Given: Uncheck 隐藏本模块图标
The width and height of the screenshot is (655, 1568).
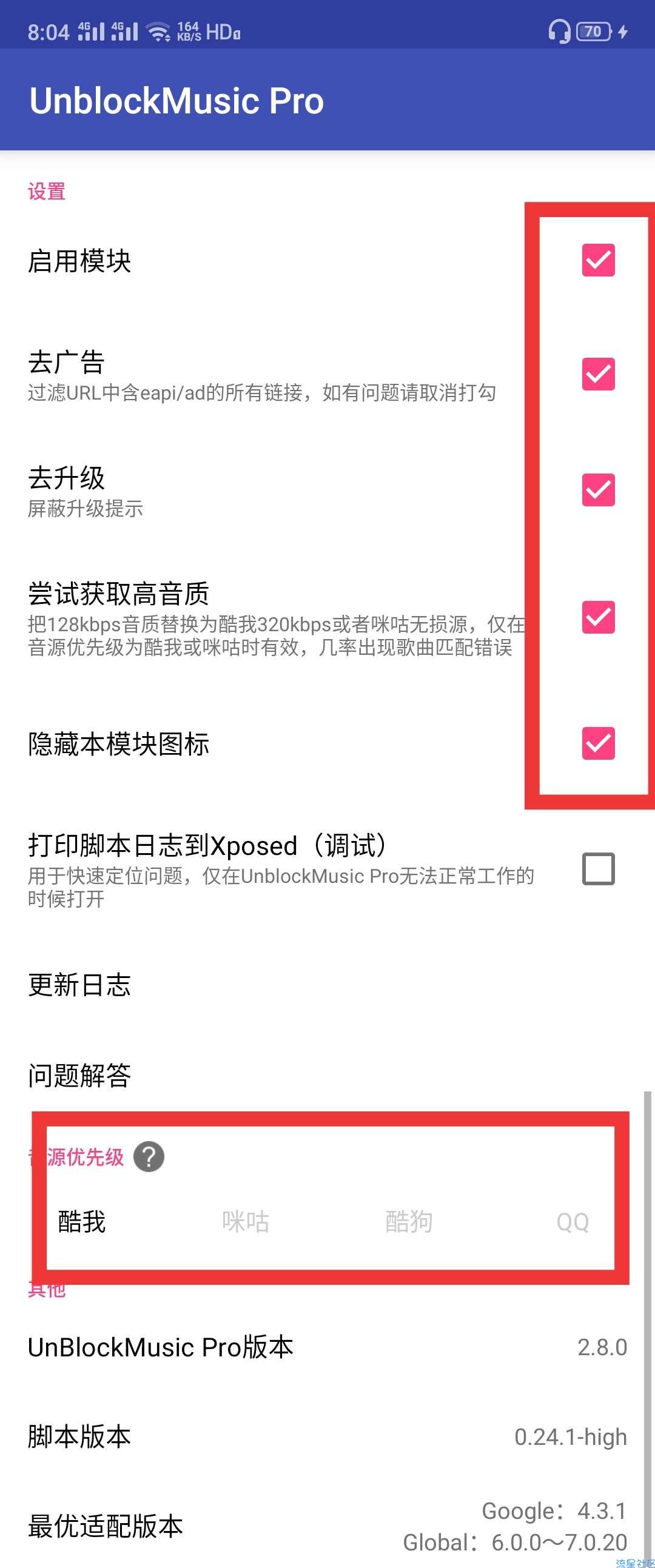Looking at the screenshot, I should pyautogui.click(x=598, y=743).
